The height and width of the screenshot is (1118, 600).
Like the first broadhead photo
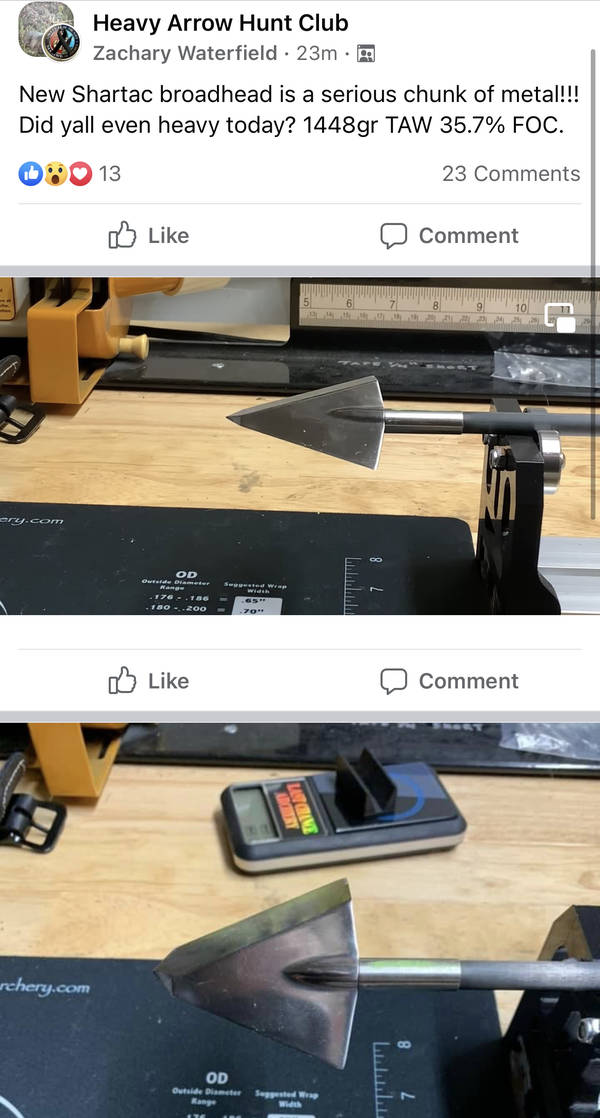149,681
